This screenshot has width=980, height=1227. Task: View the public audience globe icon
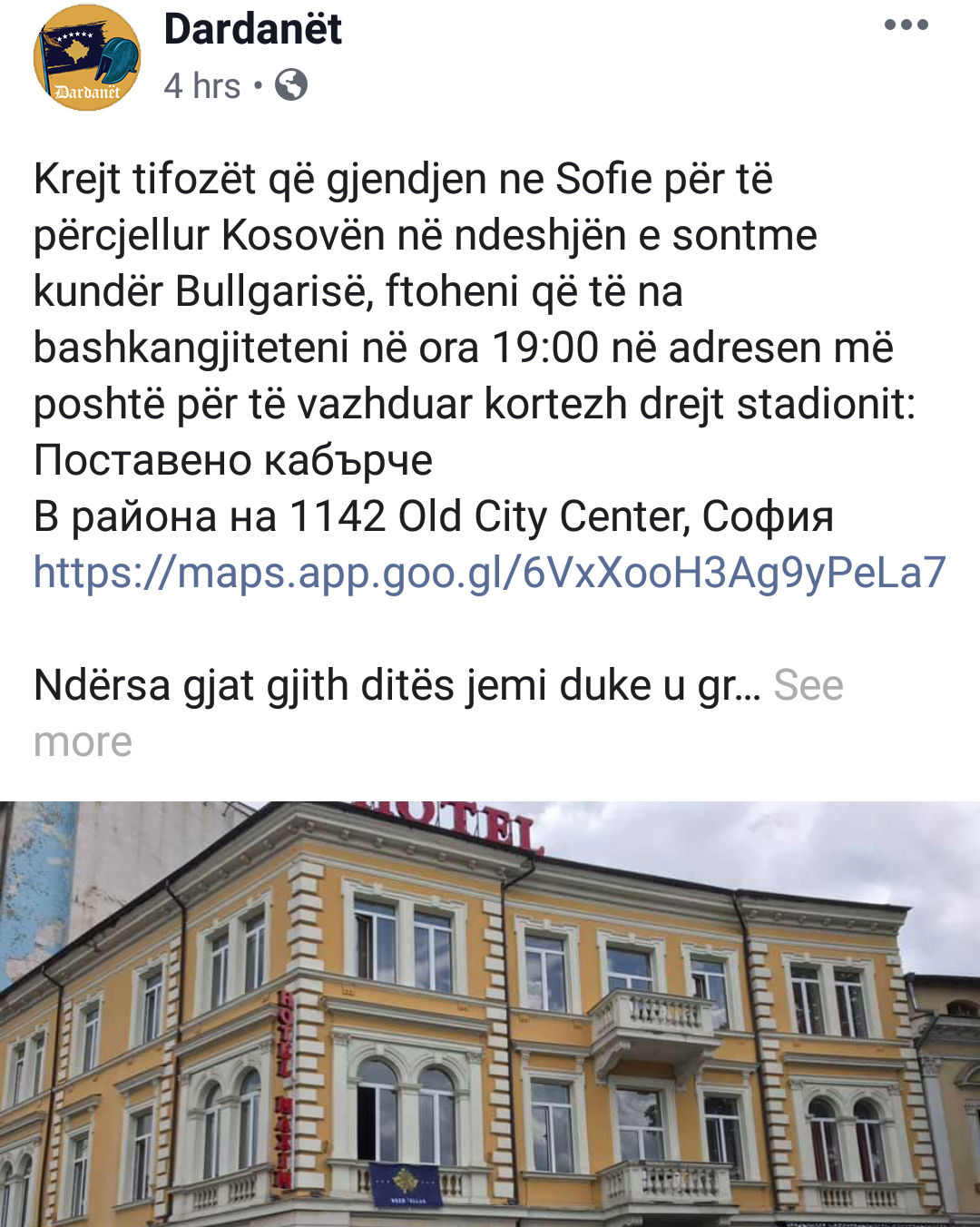click(x=291, y=85)
